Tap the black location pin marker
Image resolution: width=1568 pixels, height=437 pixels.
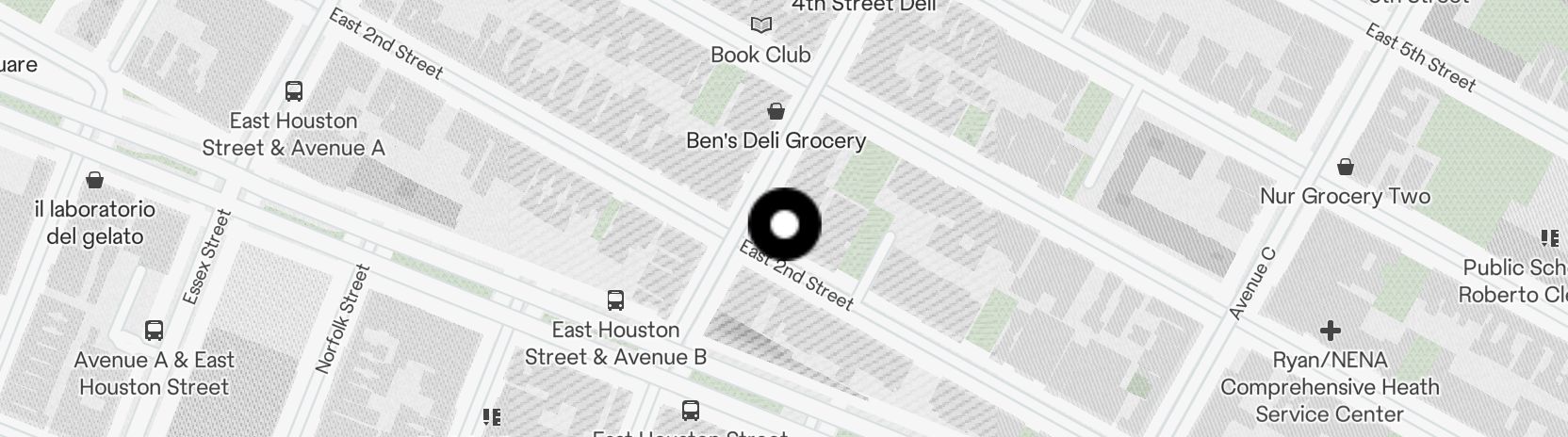(784, 224)
